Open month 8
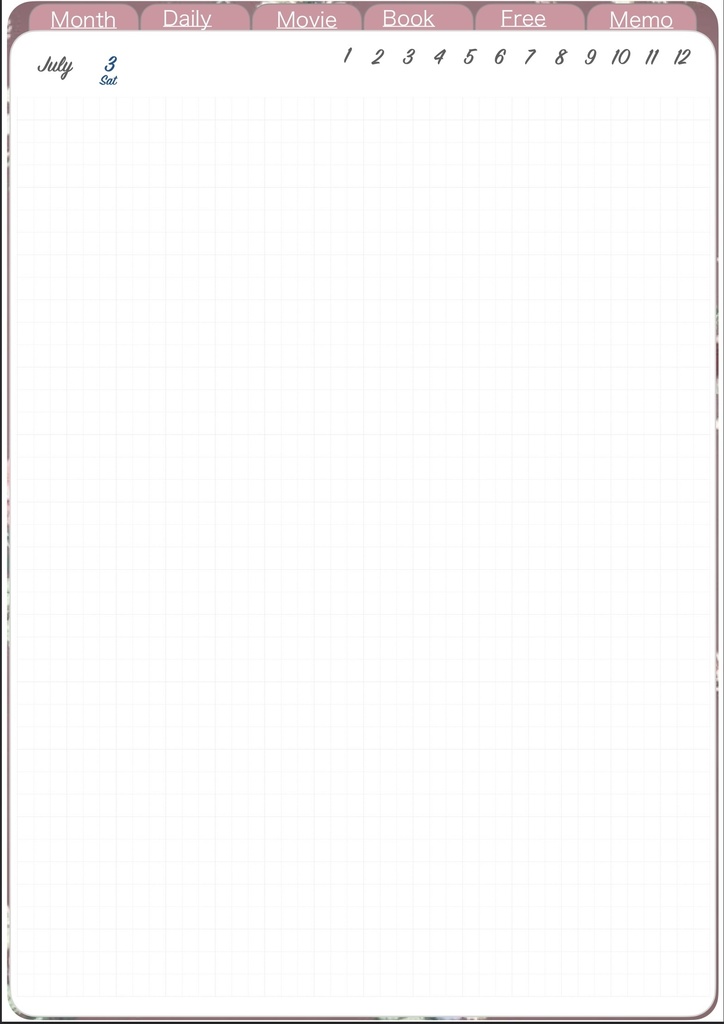This screenshot has width=724, height=1024. click(x=560, y=57)
